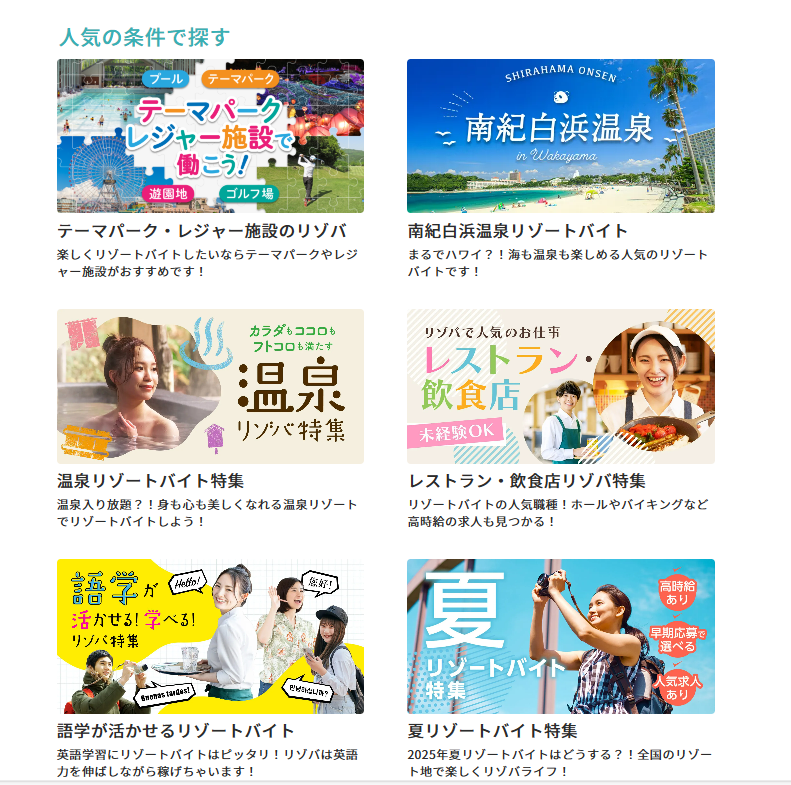The height and width of the screenshot is (785, 791).
Task: Tap the 夏リゾートバイト特集 banner
Action: click(560, 636)
